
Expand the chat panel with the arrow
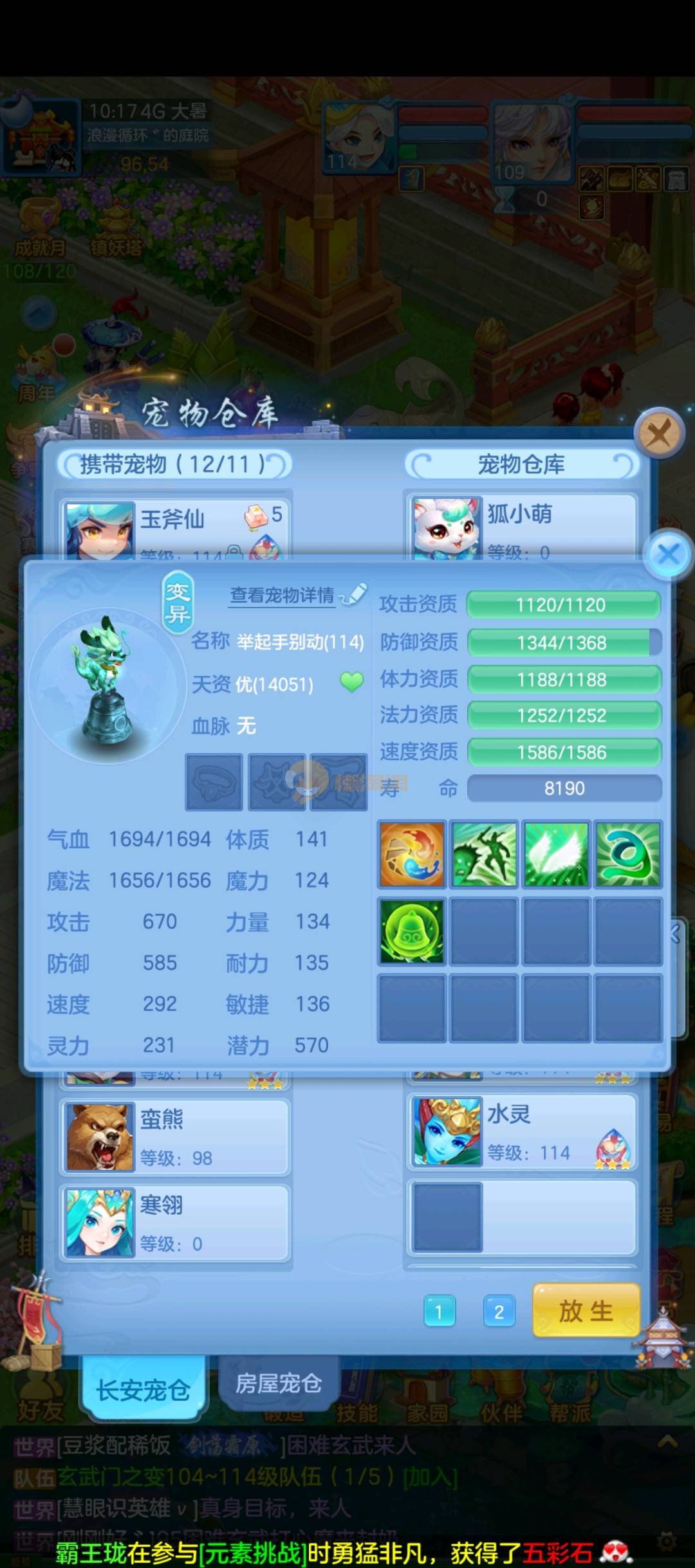[x=667, y=1441]
